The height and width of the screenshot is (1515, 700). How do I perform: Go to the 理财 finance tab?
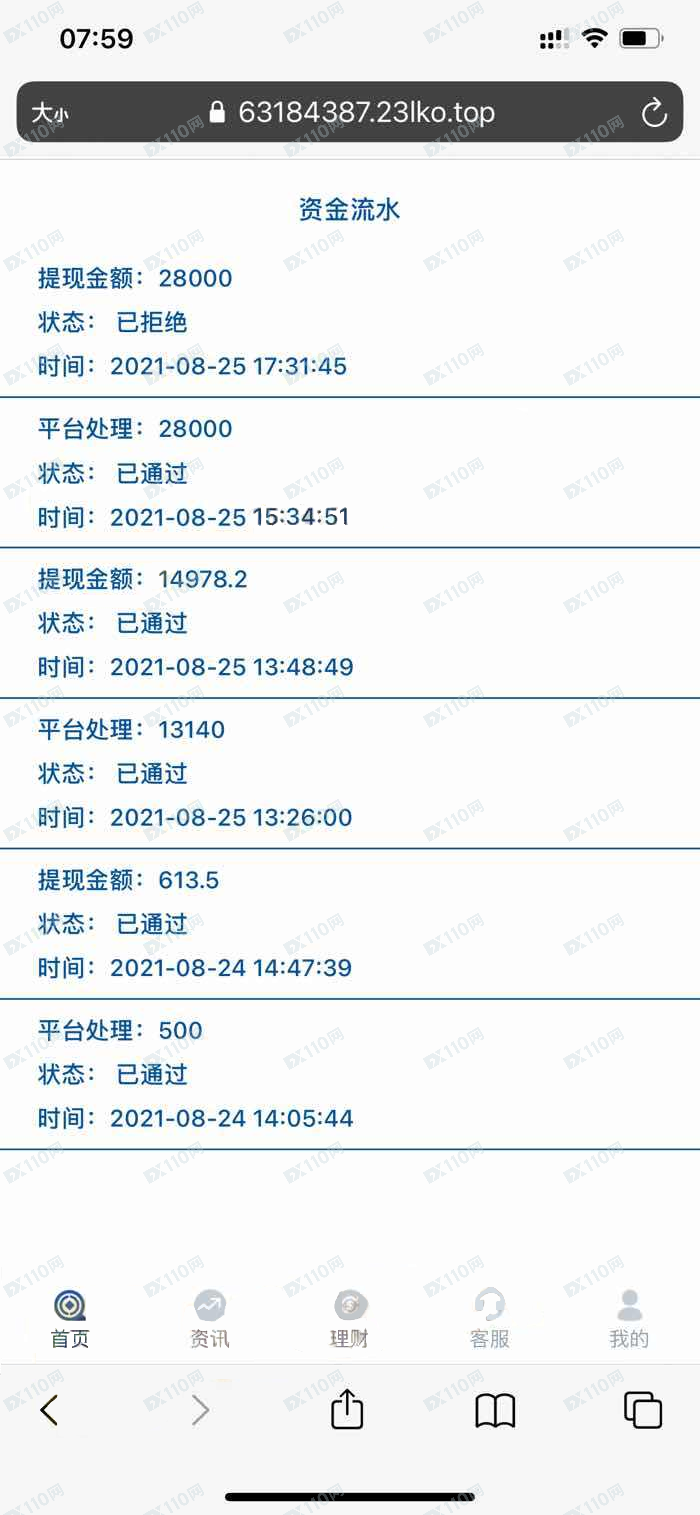coord(350,1319)
